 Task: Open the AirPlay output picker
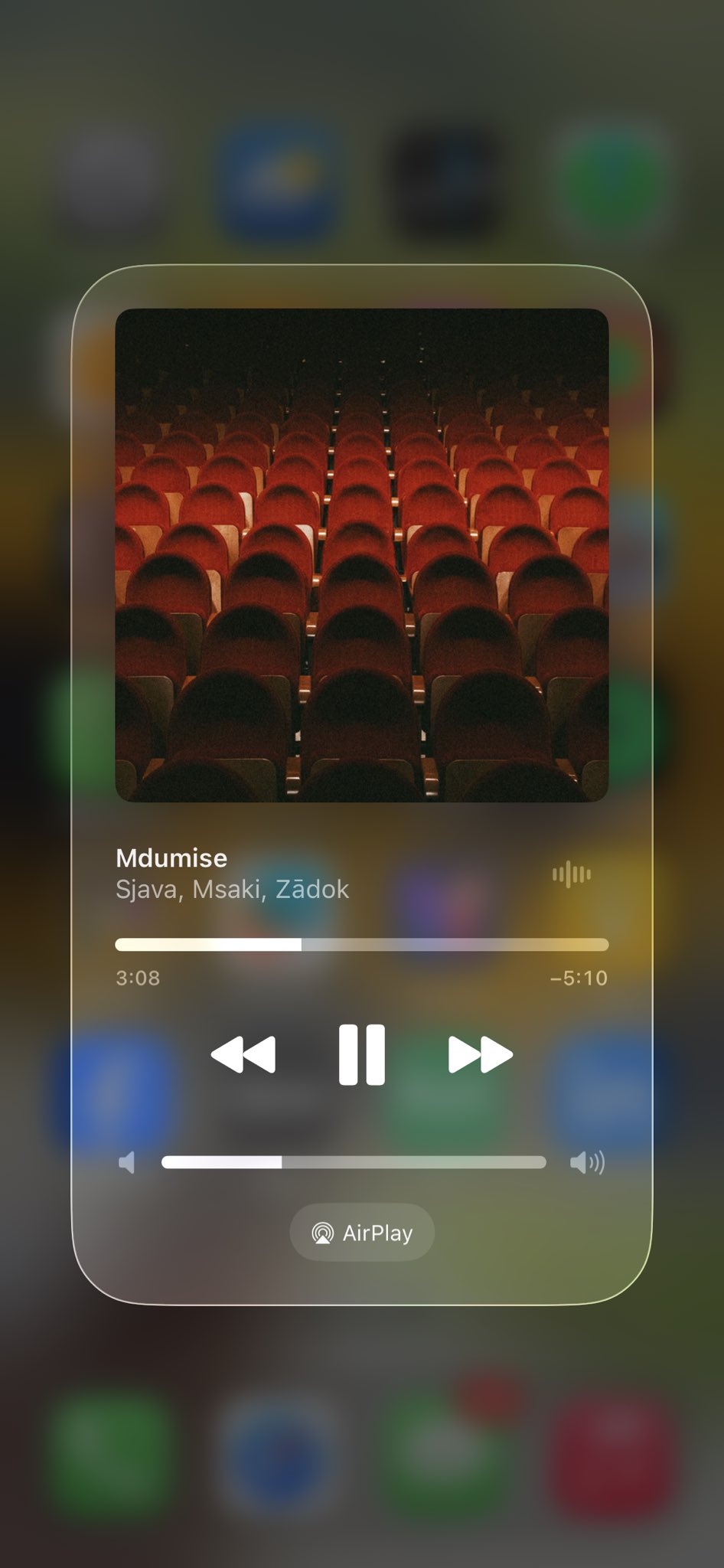click(362, 1233)
